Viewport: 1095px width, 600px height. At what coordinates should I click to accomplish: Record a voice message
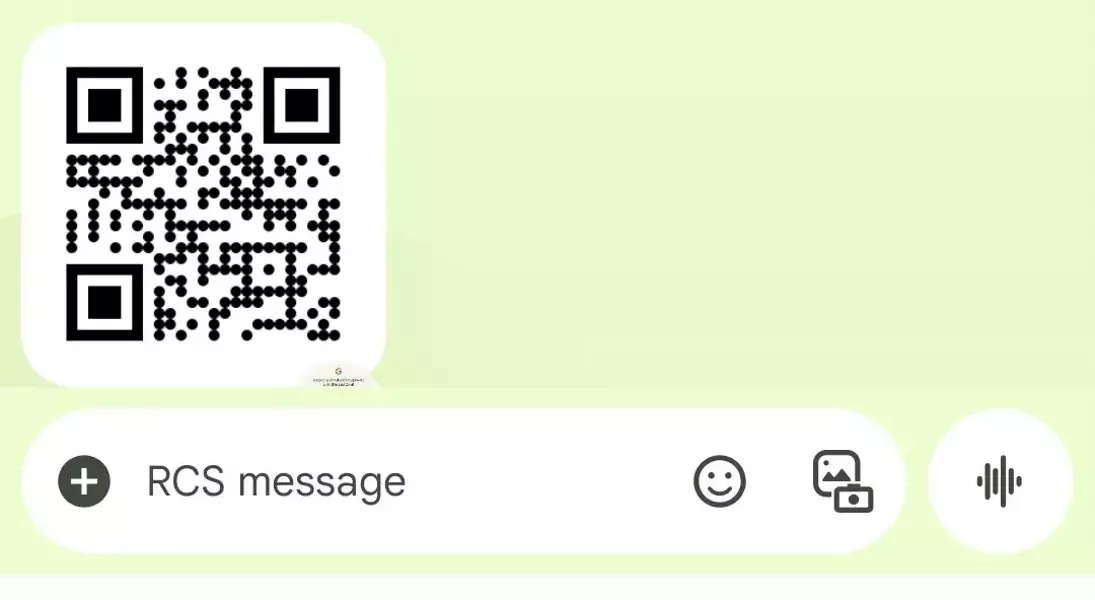click(999, 482)
